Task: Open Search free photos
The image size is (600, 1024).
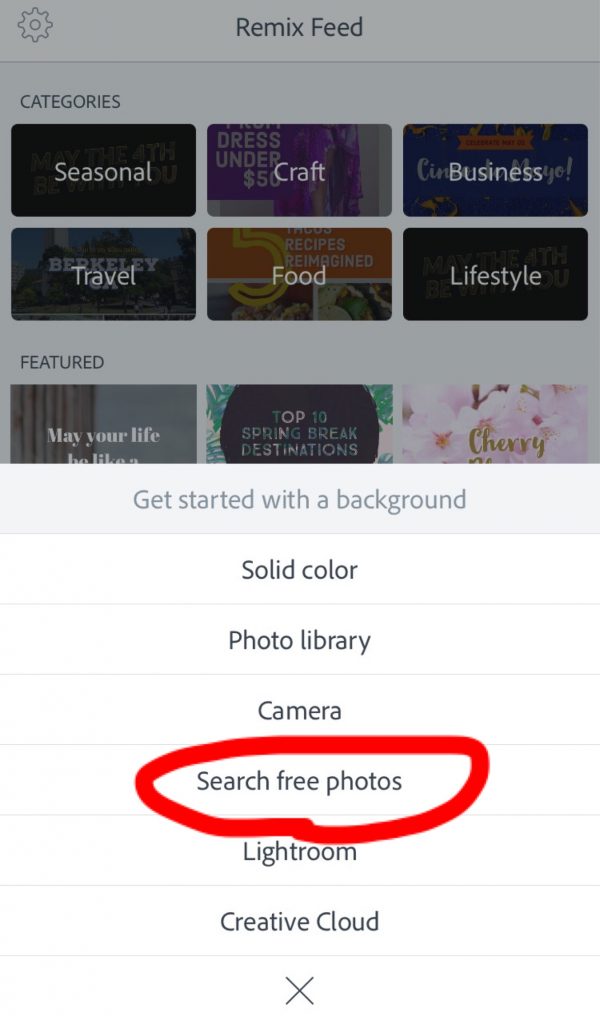Action: tap(299, 781)
